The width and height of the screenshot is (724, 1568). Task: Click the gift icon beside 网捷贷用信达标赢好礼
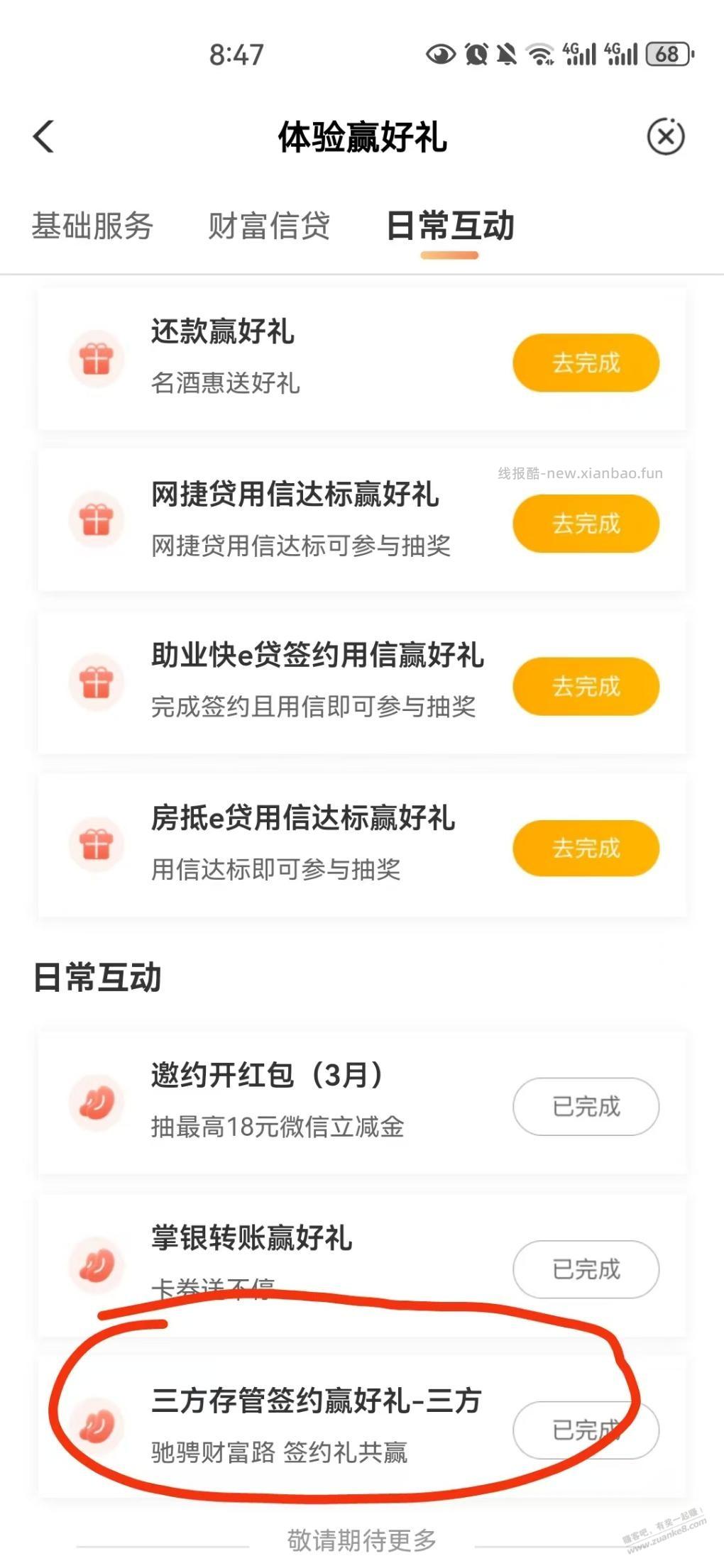point(97,521)
